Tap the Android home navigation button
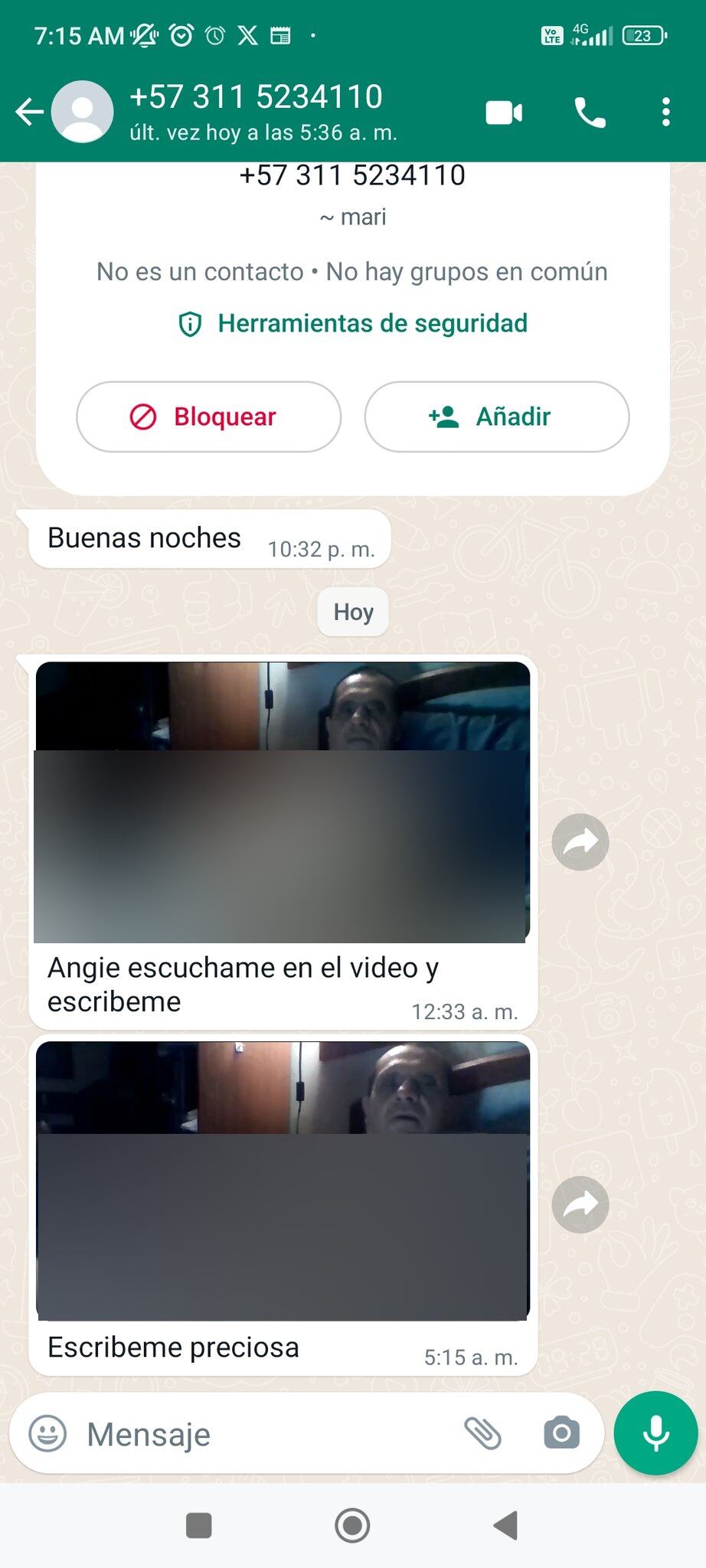Viewport: 706px width, 1568px height. [352, 1527]
